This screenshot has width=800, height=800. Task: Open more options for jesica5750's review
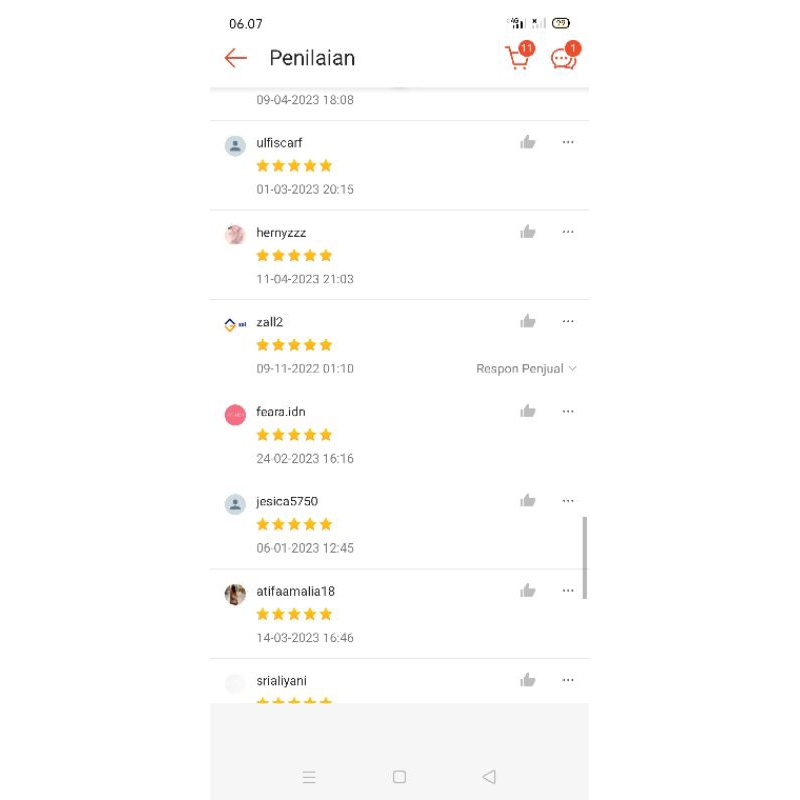pos(568,501)
